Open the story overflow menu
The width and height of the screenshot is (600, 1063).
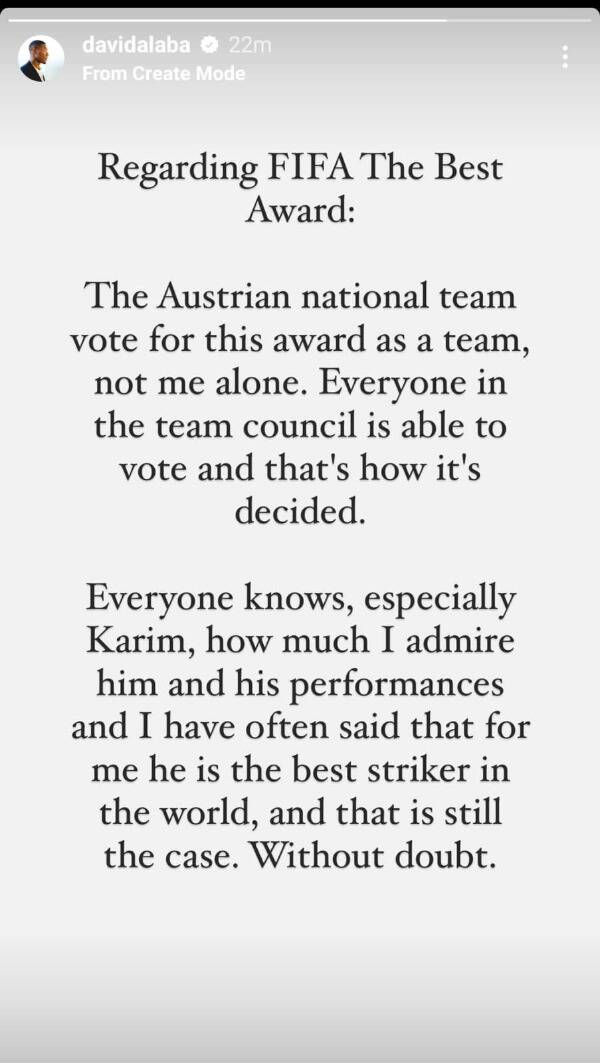(x=565, y=57)
